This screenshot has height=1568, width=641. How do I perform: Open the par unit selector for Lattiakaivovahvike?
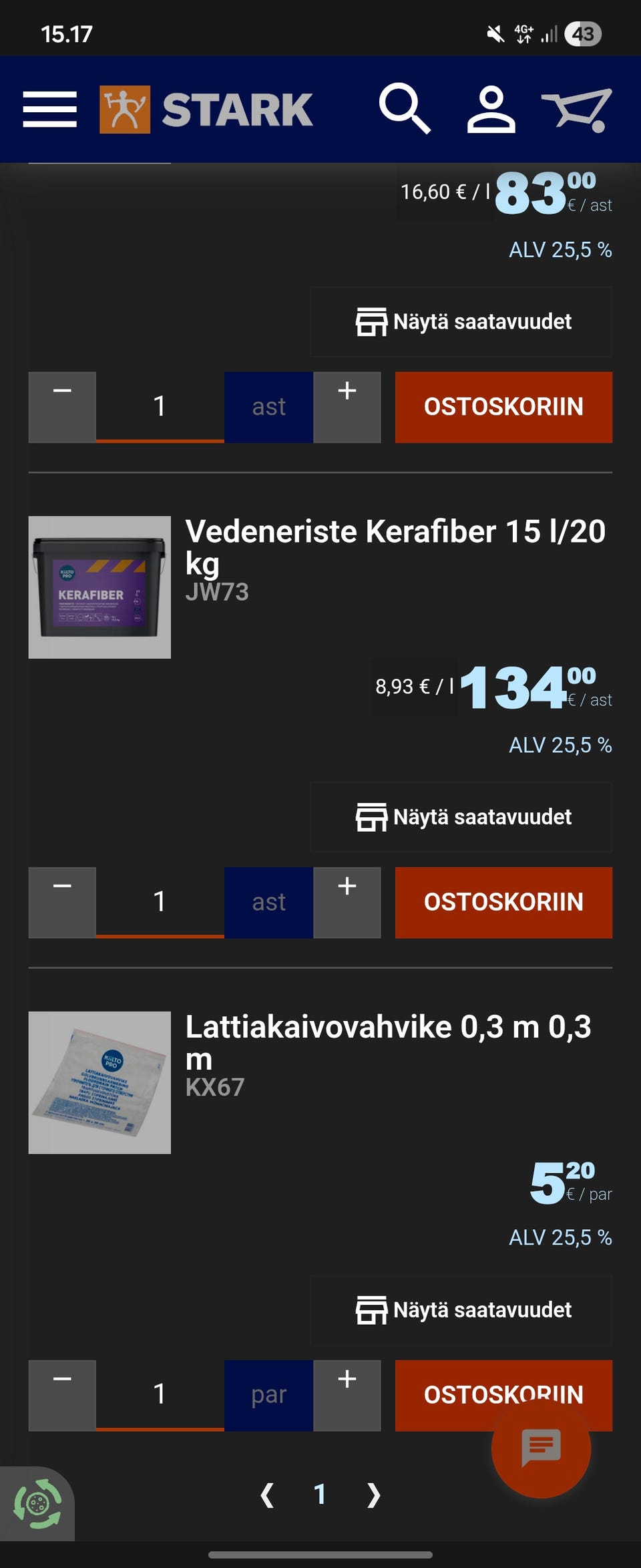pyautogui.click(x=268, y=1395)
